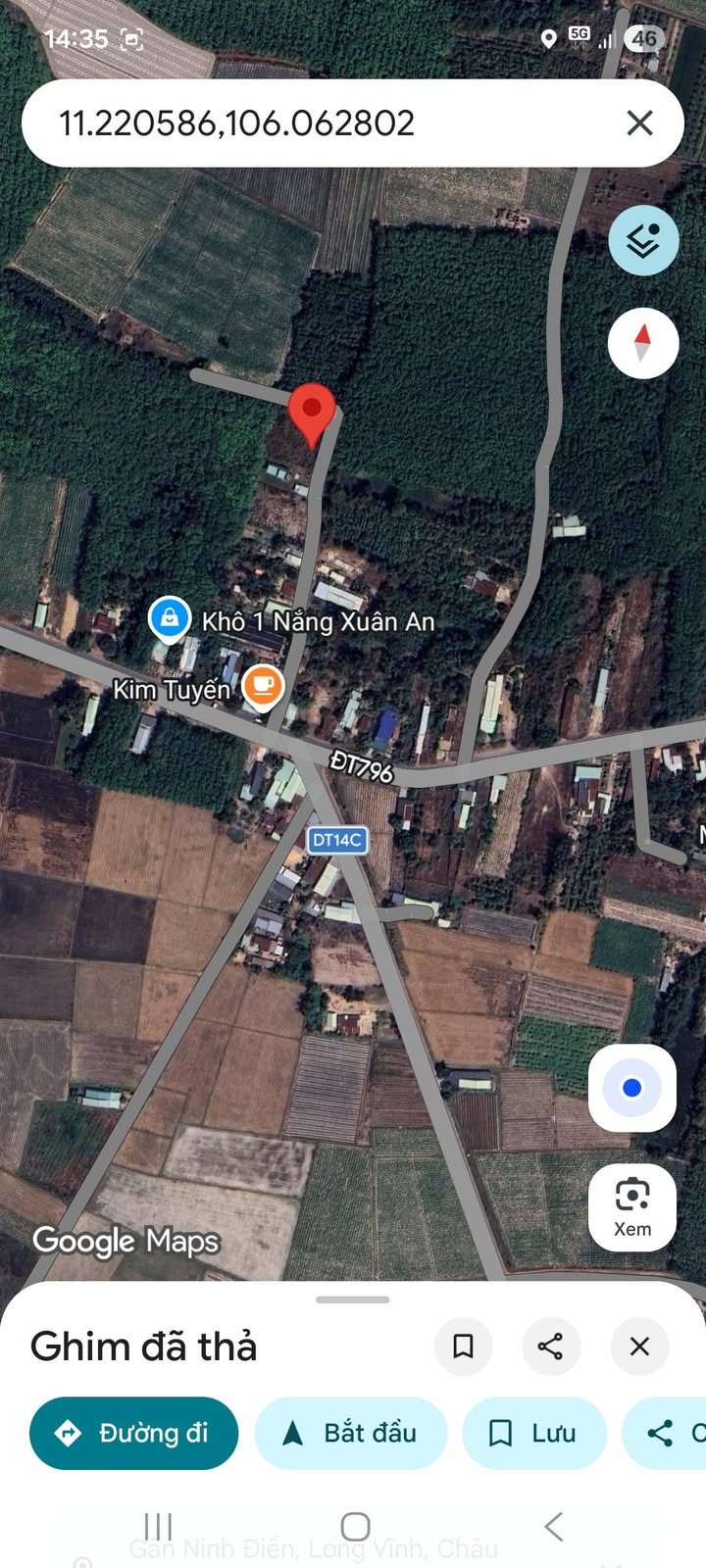Save the place using Lưu chip
Viewport: 706px width, 1568px height.
click(534, 1433)
